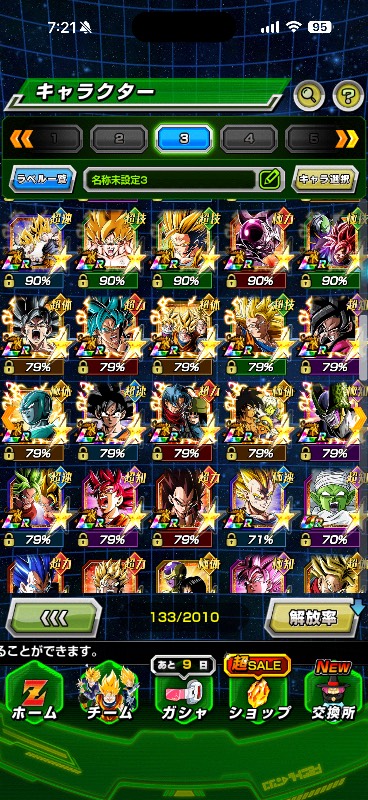Tap the 解放率 sort button

click(312, 617)
